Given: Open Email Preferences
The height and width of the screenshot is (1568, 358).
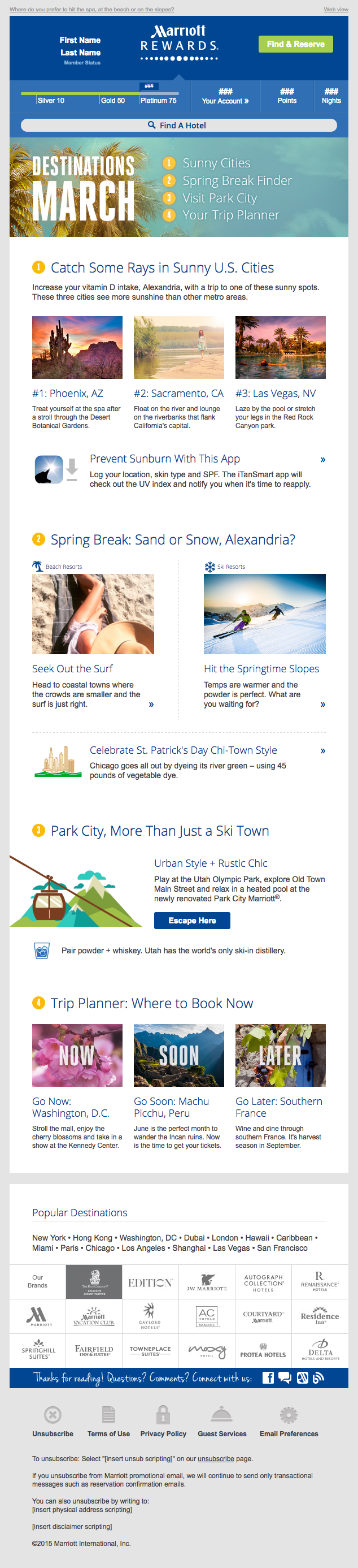Looking at the screenshot, I should click(289, 1423).
